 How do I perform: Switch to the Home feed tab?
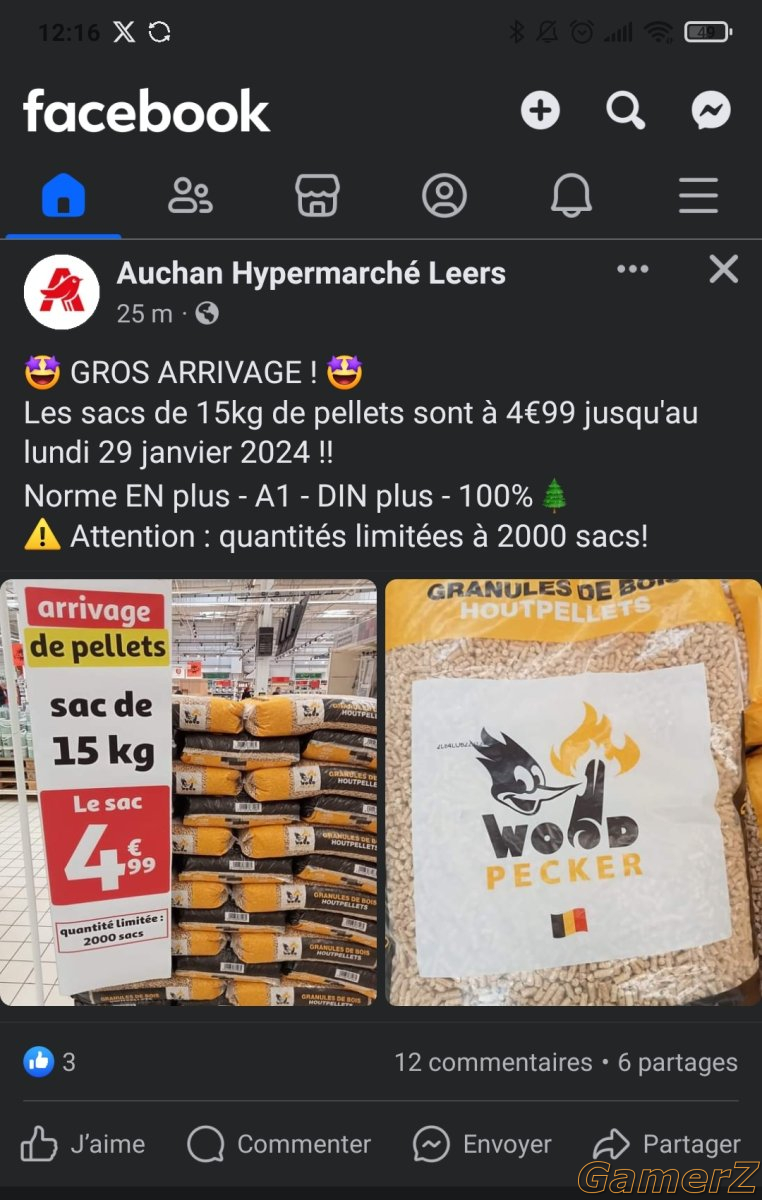point(63,195)
